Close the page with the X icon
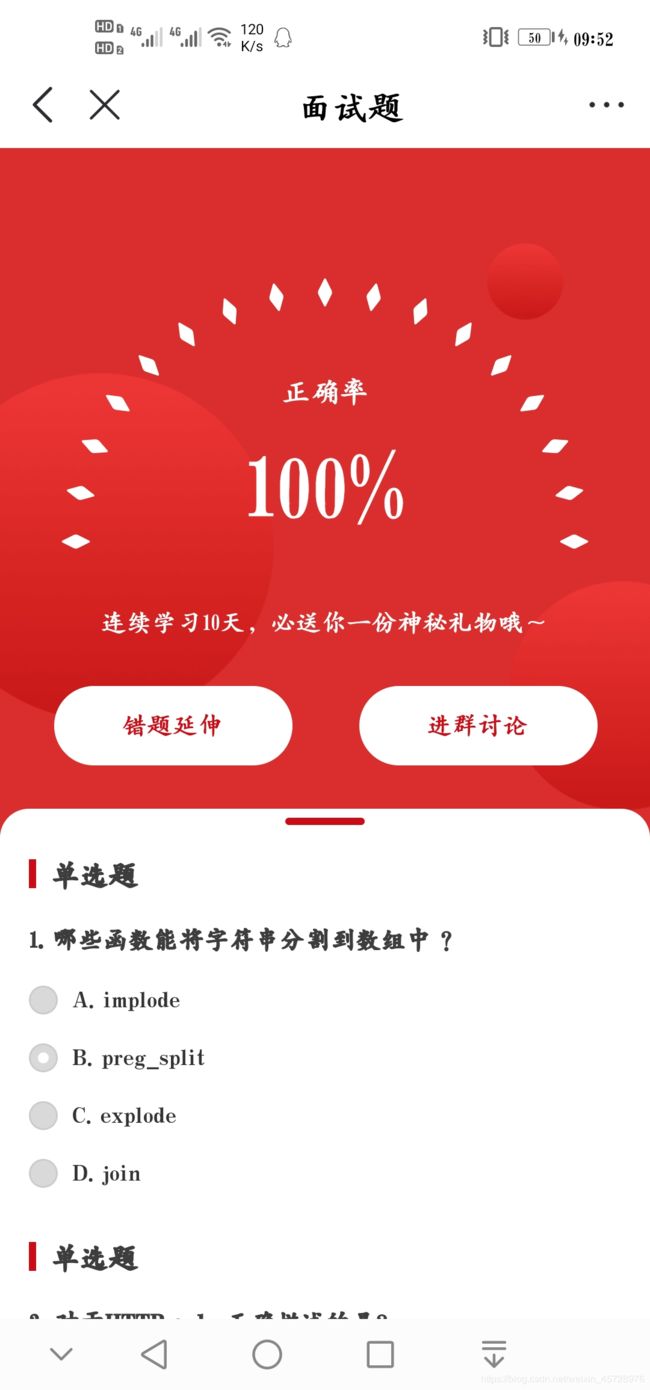Screen dimensions: 650x1390 (104, 105)
